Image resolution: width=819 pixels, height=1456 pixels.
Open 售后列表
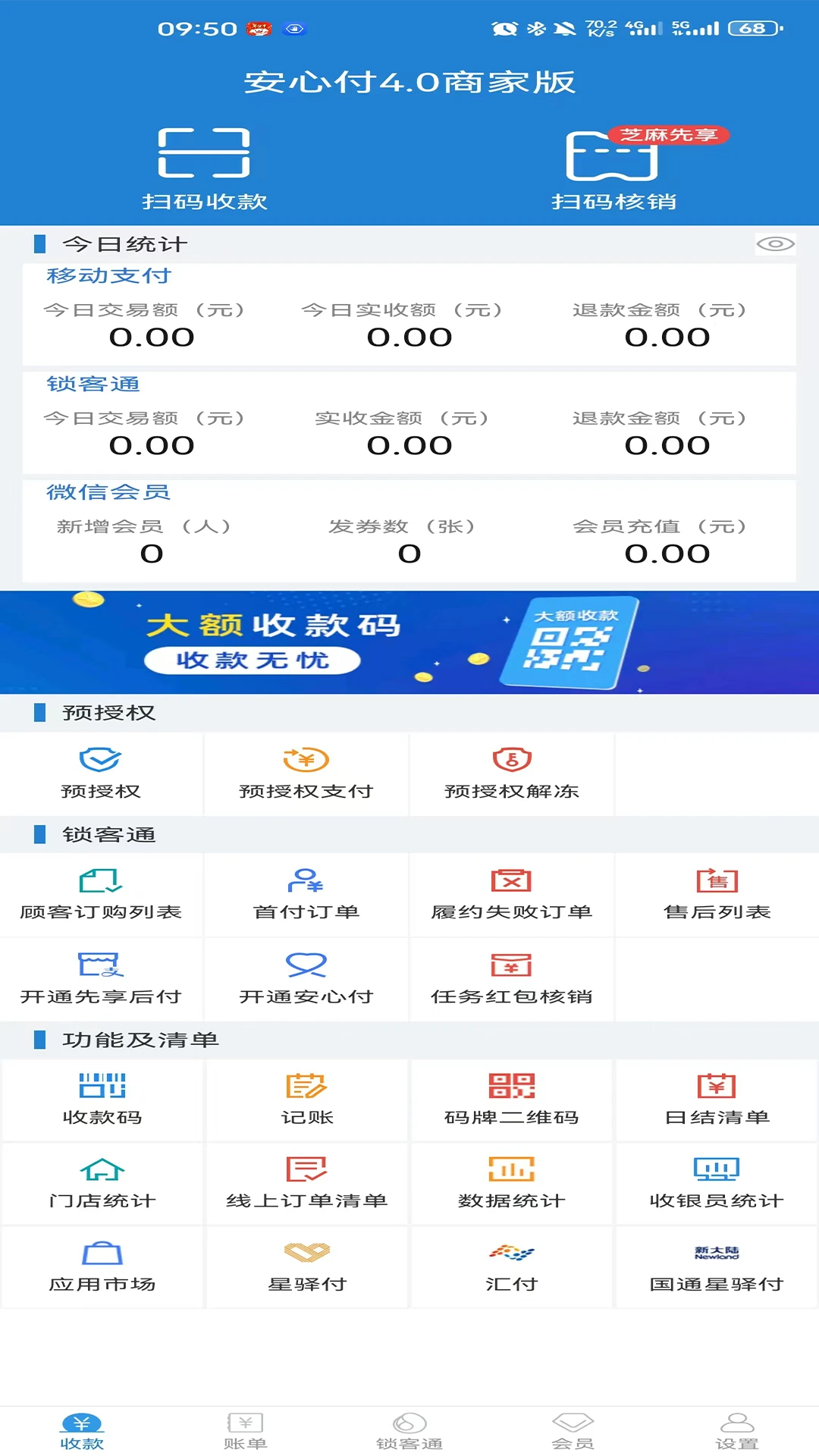click(x=717, y=895)
